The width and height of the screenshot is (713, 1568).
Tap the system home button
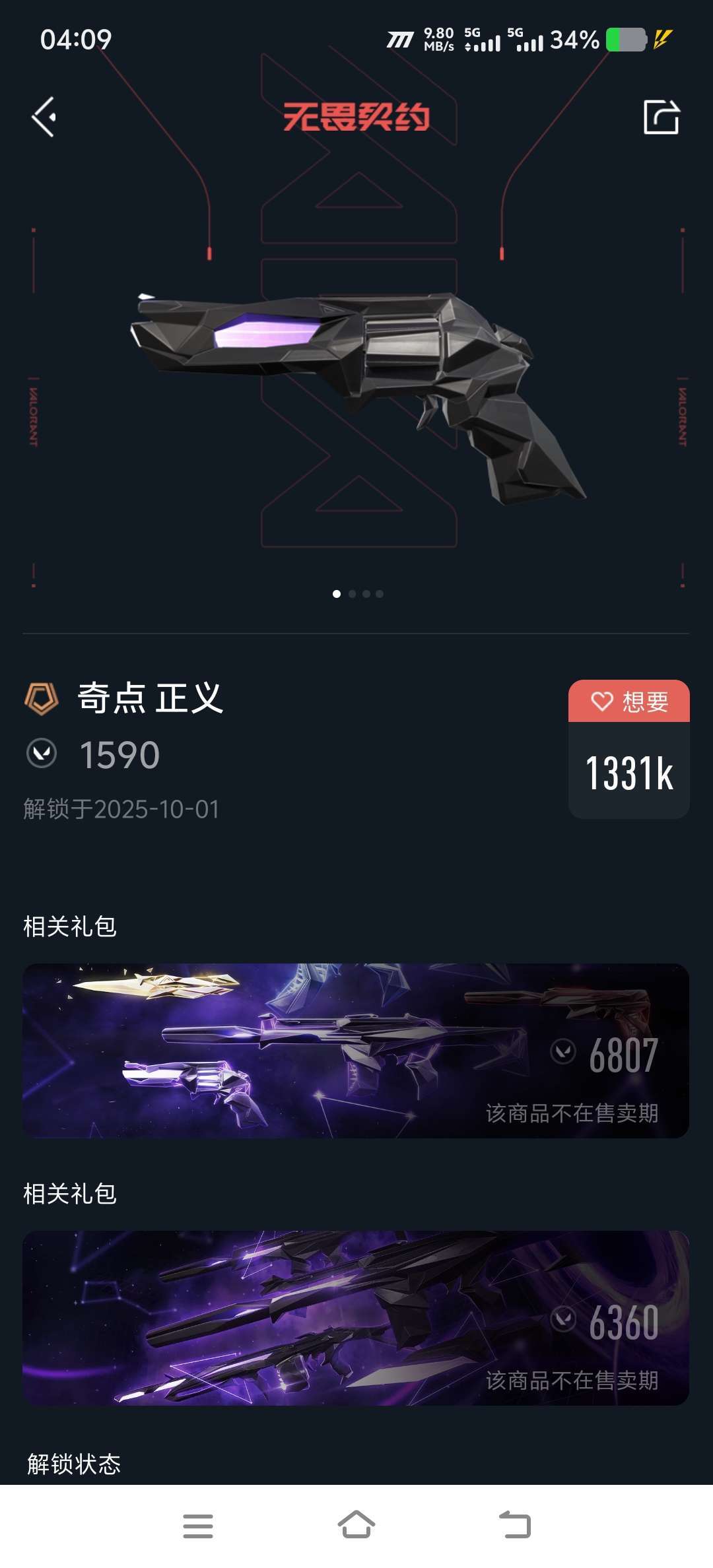(356, 1526)
